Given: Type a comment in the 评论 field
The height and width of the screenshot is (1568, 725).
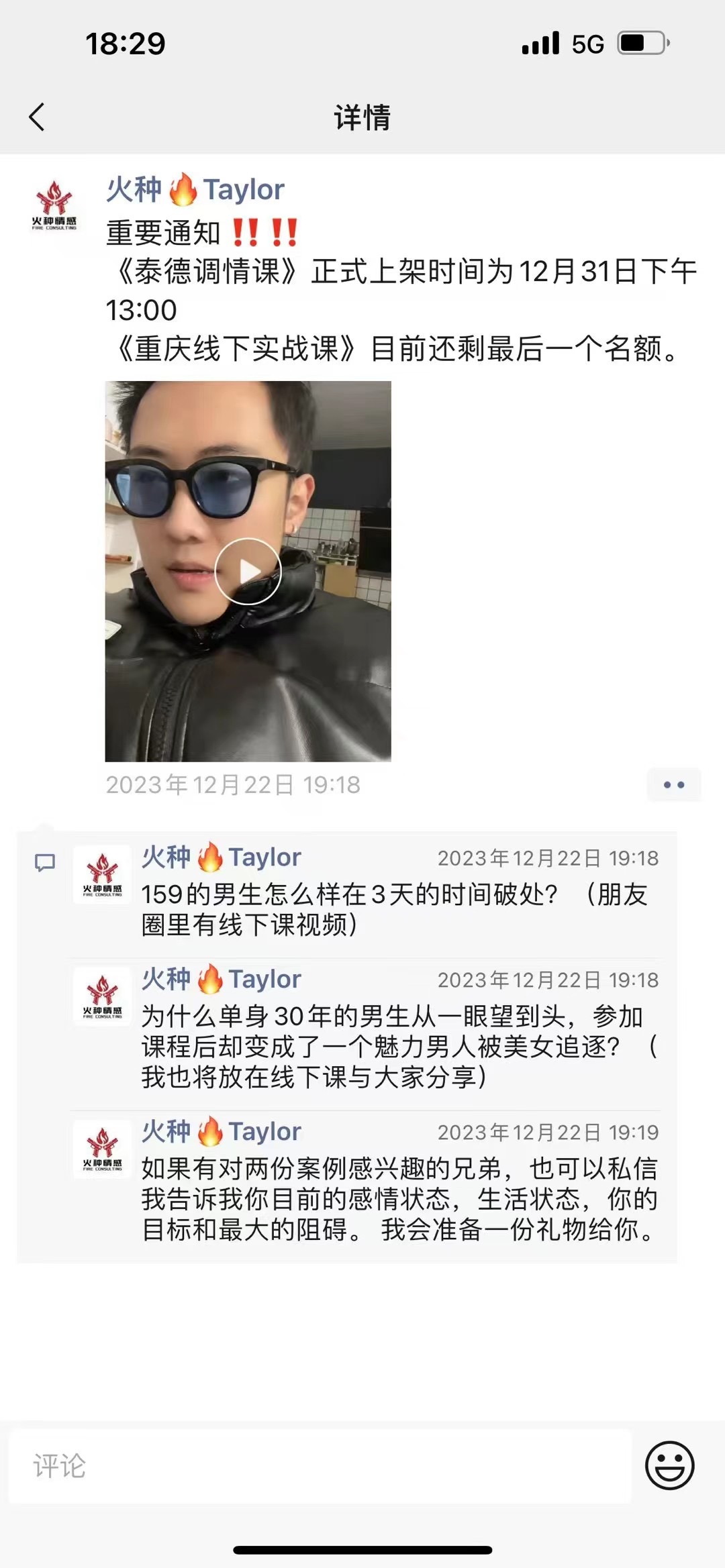Looking at the screenshot, I should (320, 1466).
